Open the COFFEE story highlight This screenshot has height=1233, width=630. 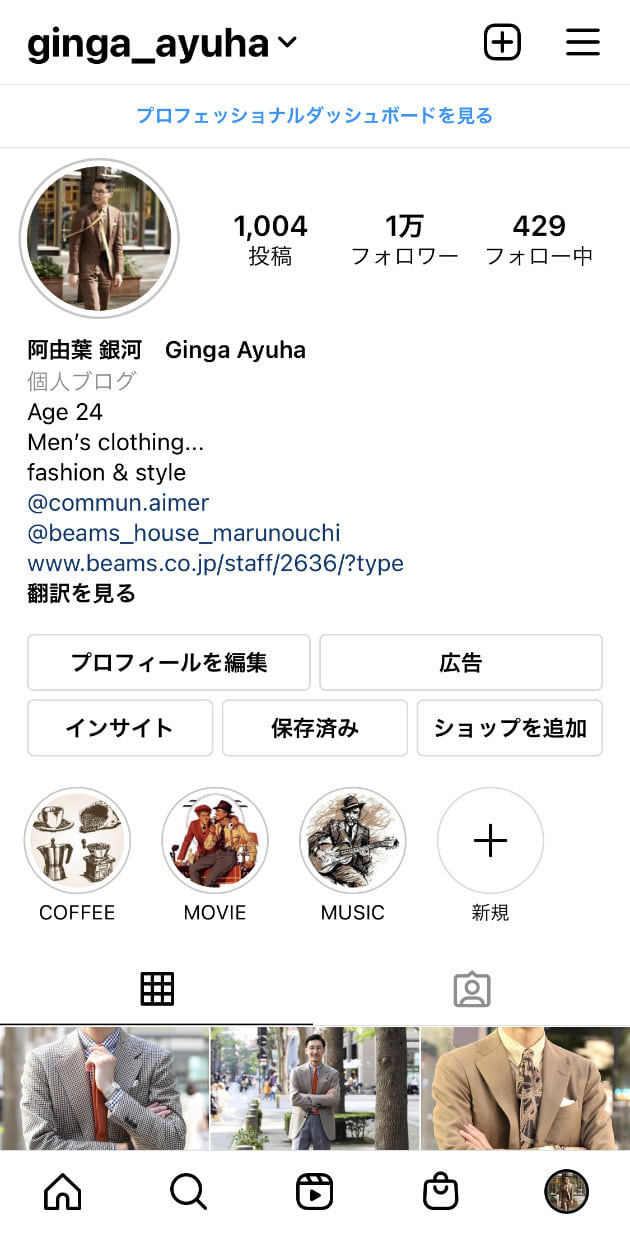tap(77, 841)
